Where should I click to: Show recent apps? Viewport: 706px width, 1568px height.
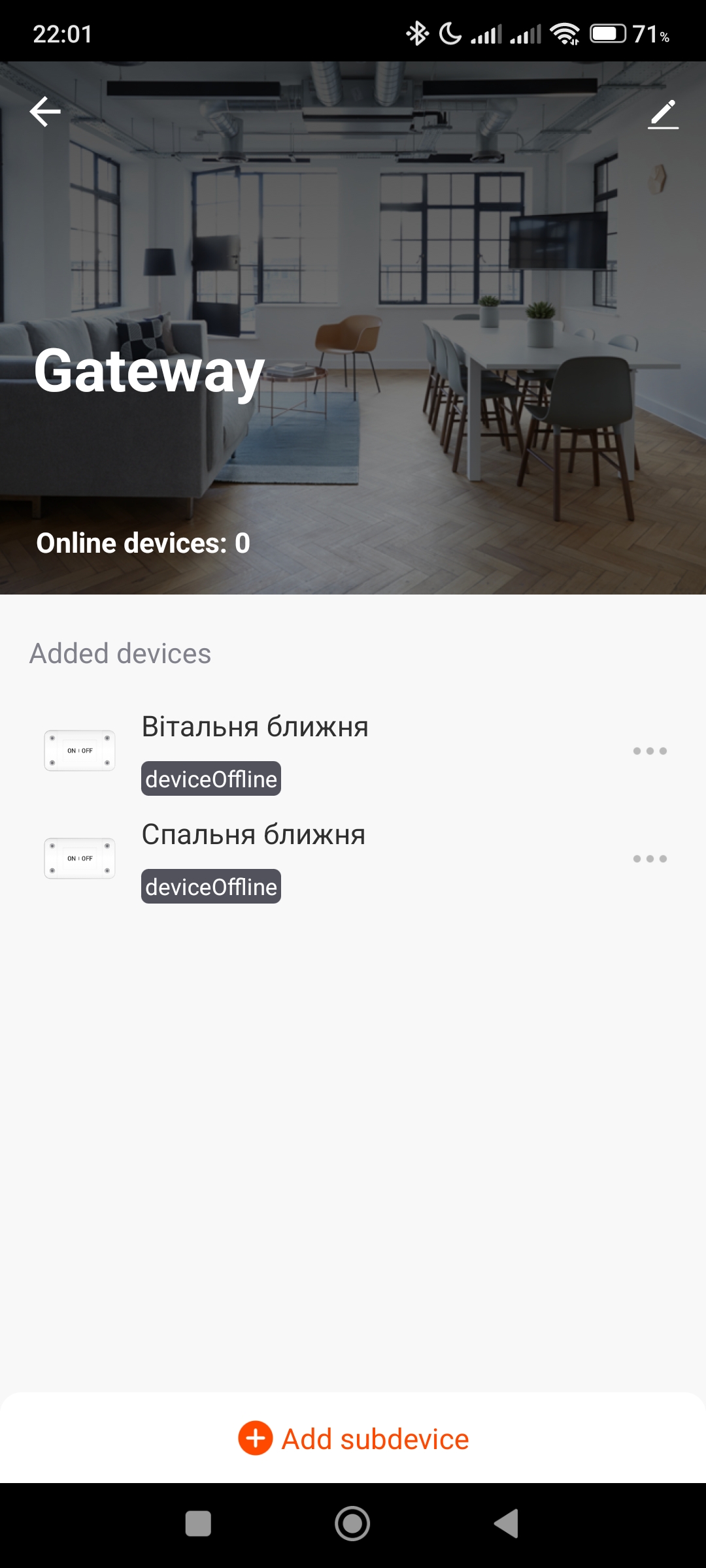198,1524
